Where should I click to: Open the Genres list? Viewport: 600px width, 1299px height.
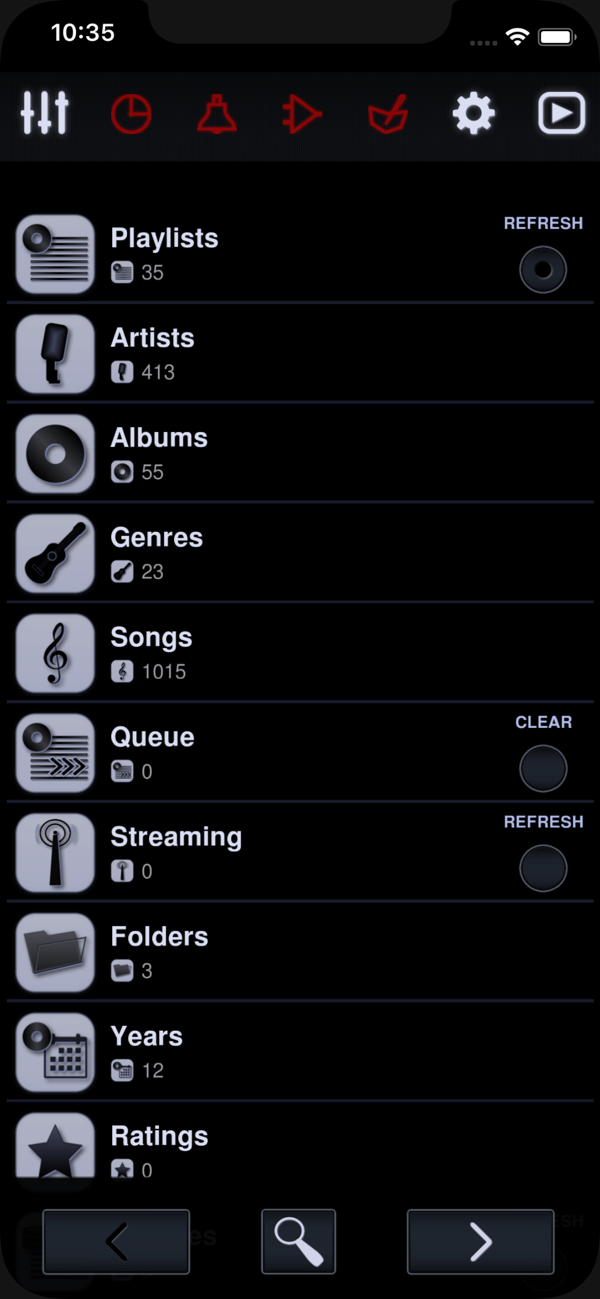click(156, 553)
